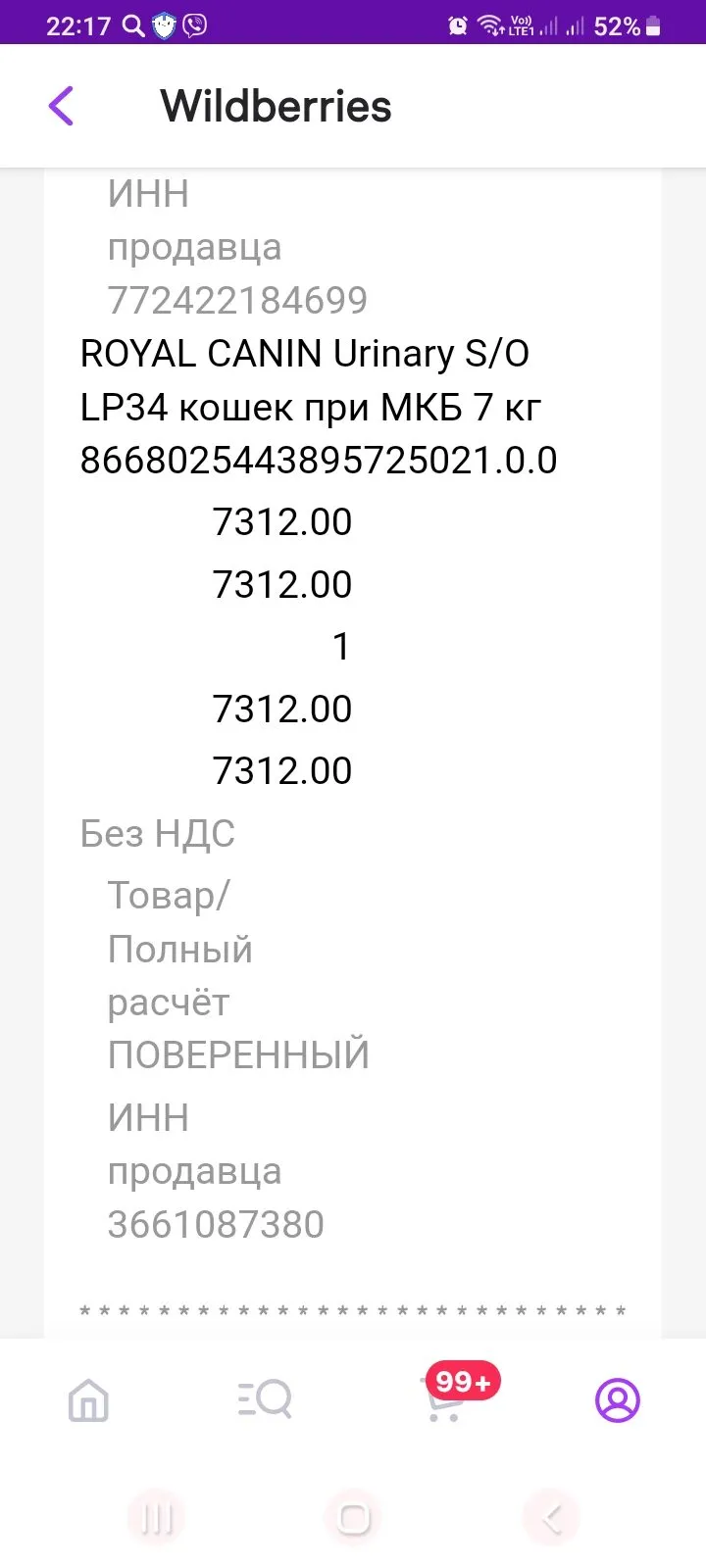This screenshot has width=706, height=1568.
Task: Open the profile tab
Action: pos(618,1399)
